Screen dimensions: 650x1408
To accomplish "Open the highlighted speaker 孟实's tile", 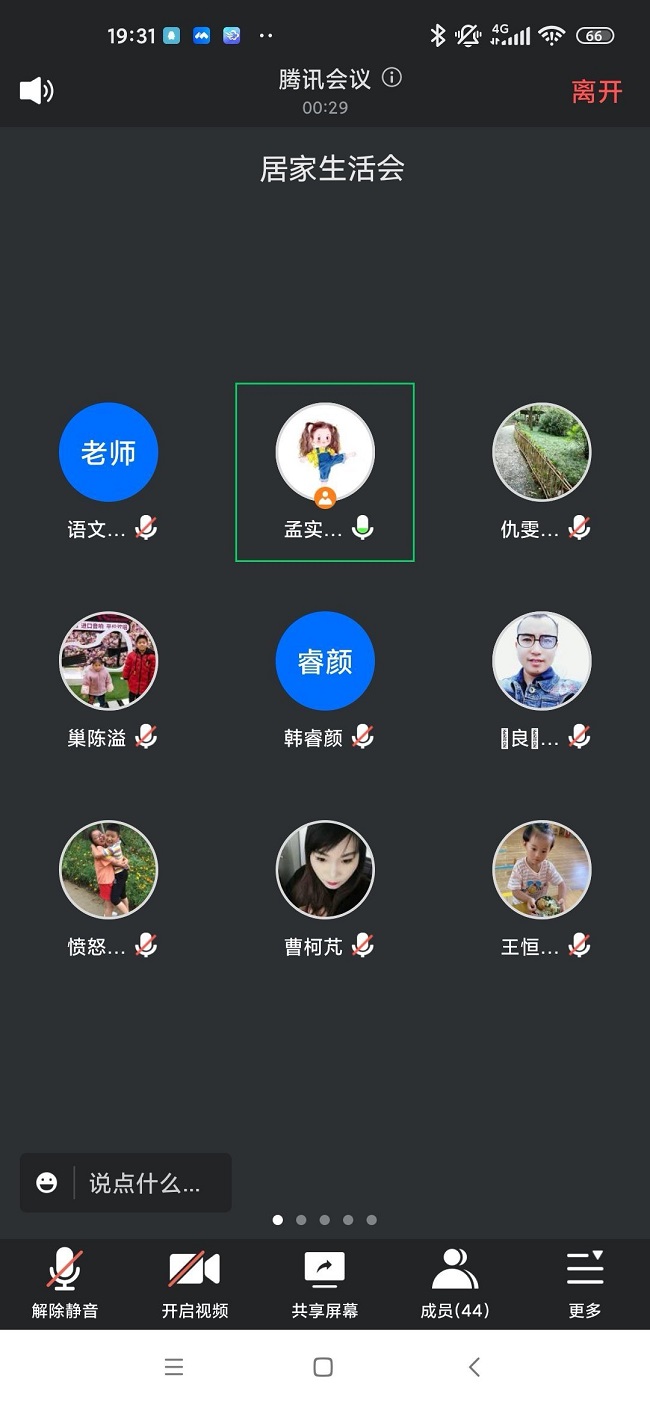I will [325, 470].
